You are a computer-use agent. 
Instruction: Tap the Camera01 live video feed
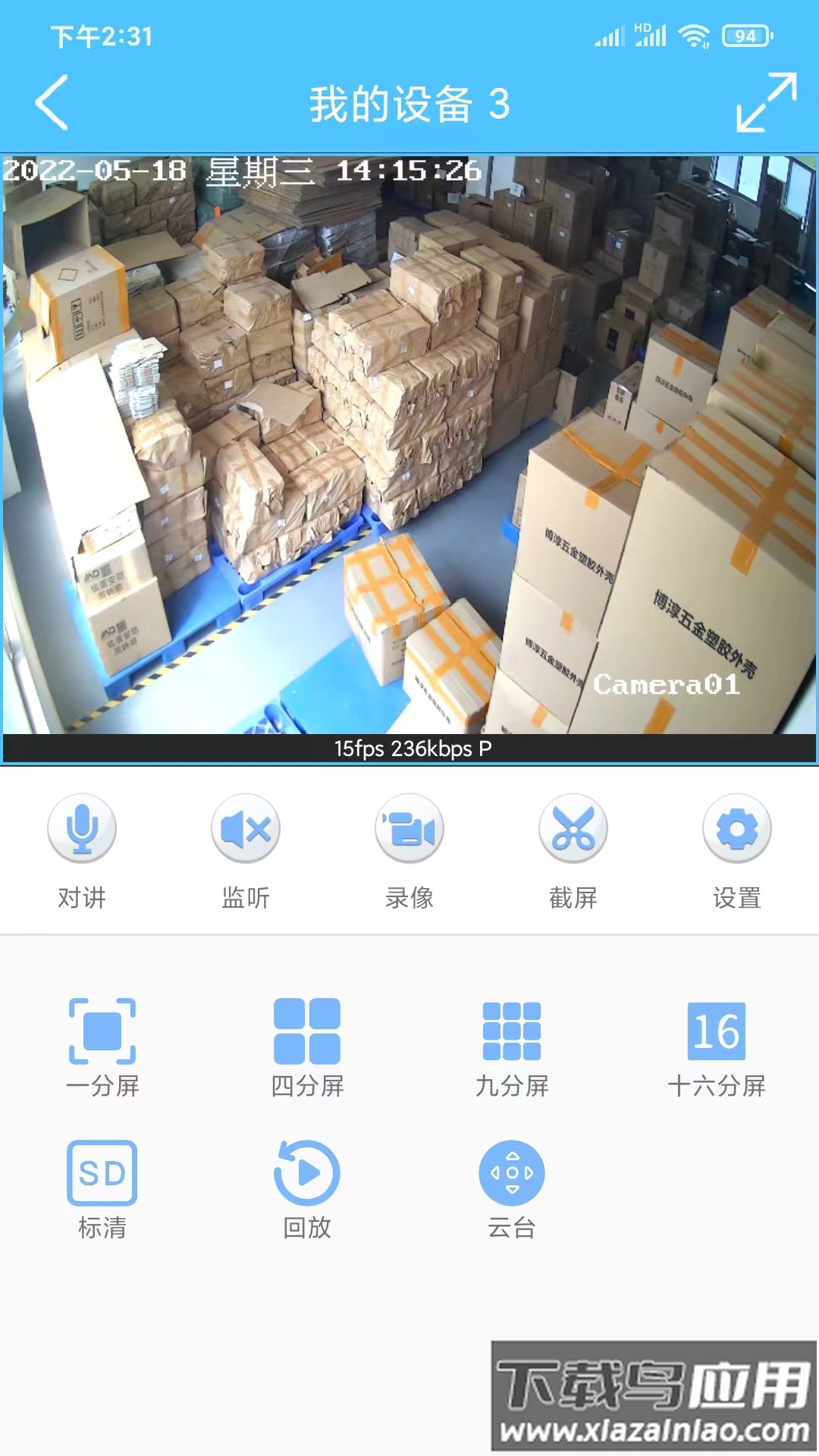(x=409, y=455)
